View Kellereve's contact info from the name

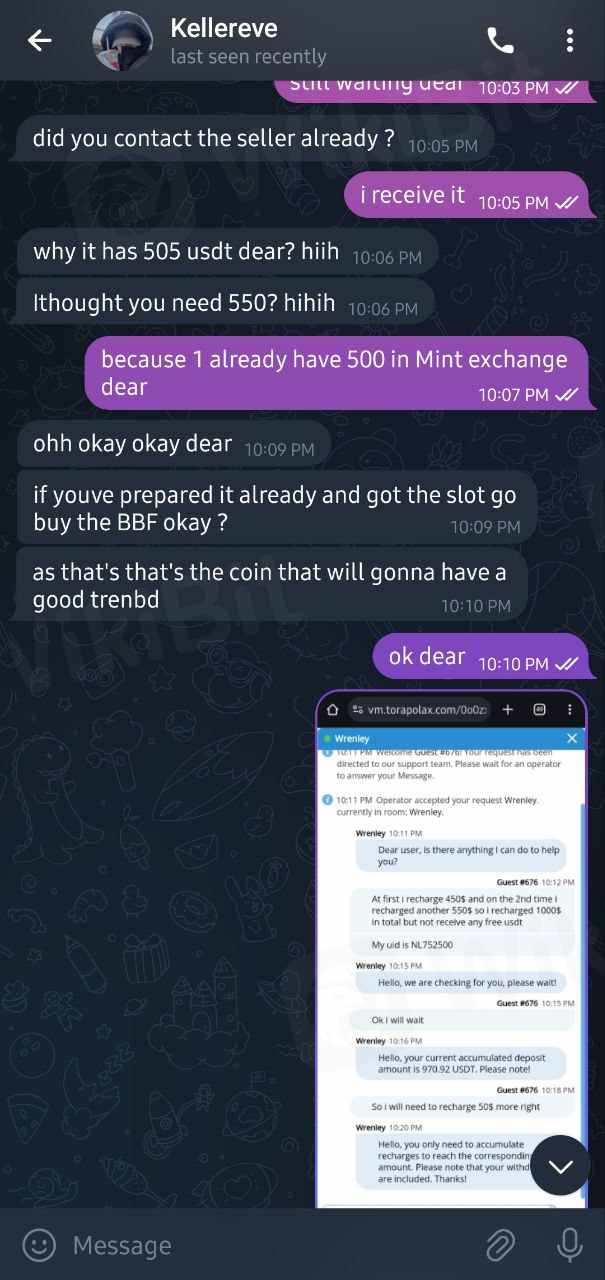pyautogui.click(x=225, y=29)
